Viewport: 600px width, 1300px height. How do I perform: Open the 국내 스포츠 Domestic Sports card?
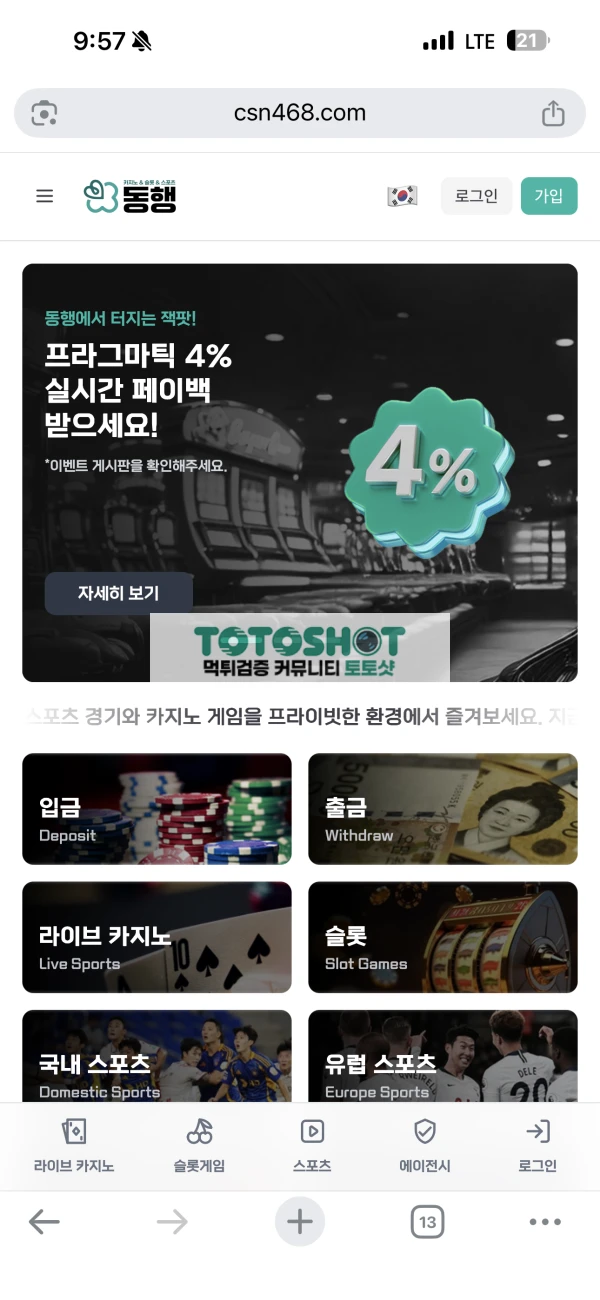157,1060
